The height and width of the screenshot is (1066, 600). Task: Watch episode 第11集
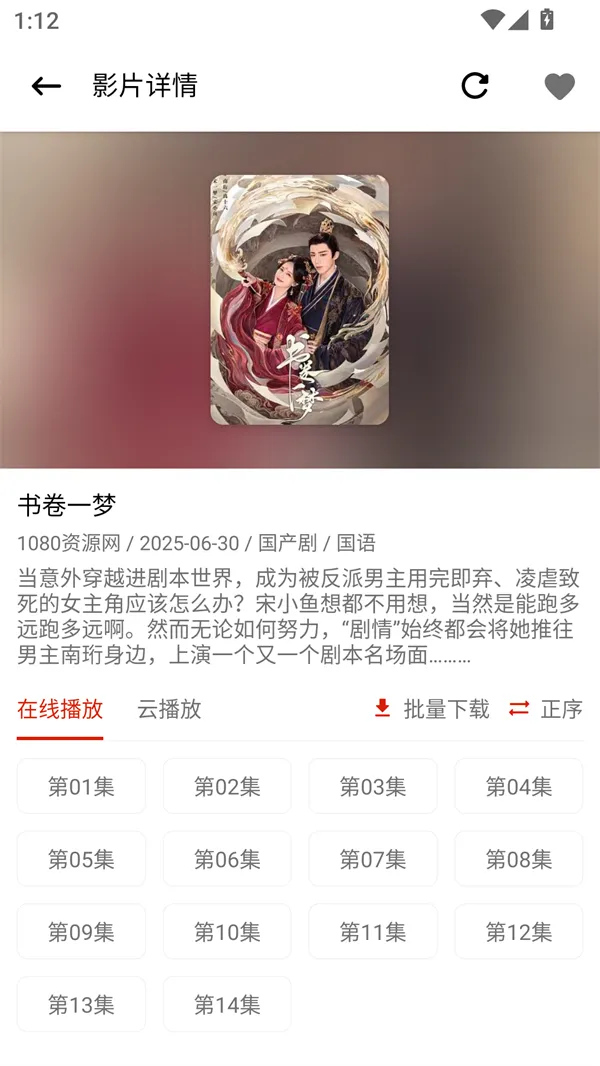373,932
